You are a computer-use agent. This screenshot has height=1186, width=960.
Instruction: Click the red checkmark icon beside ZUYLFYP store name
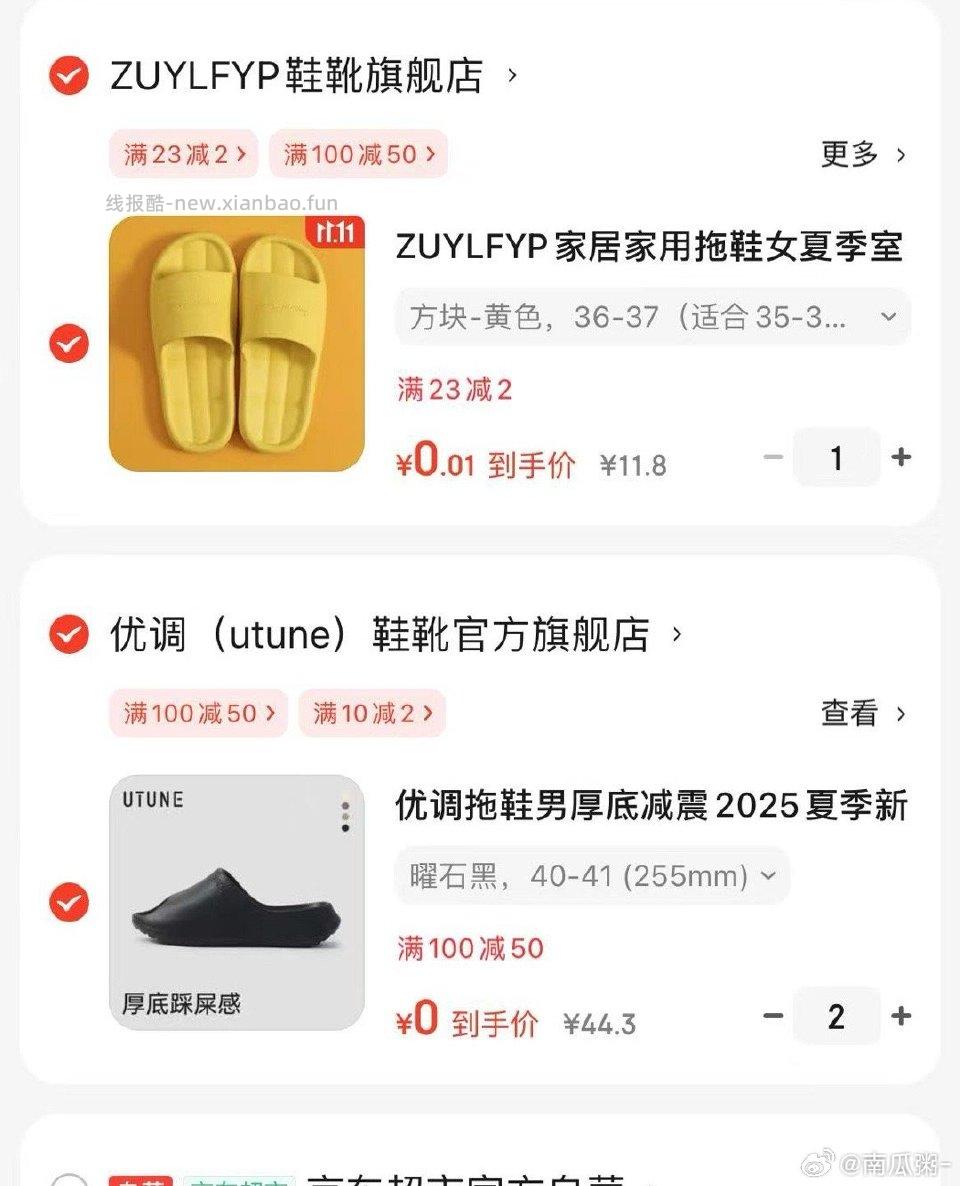[68, 77]
